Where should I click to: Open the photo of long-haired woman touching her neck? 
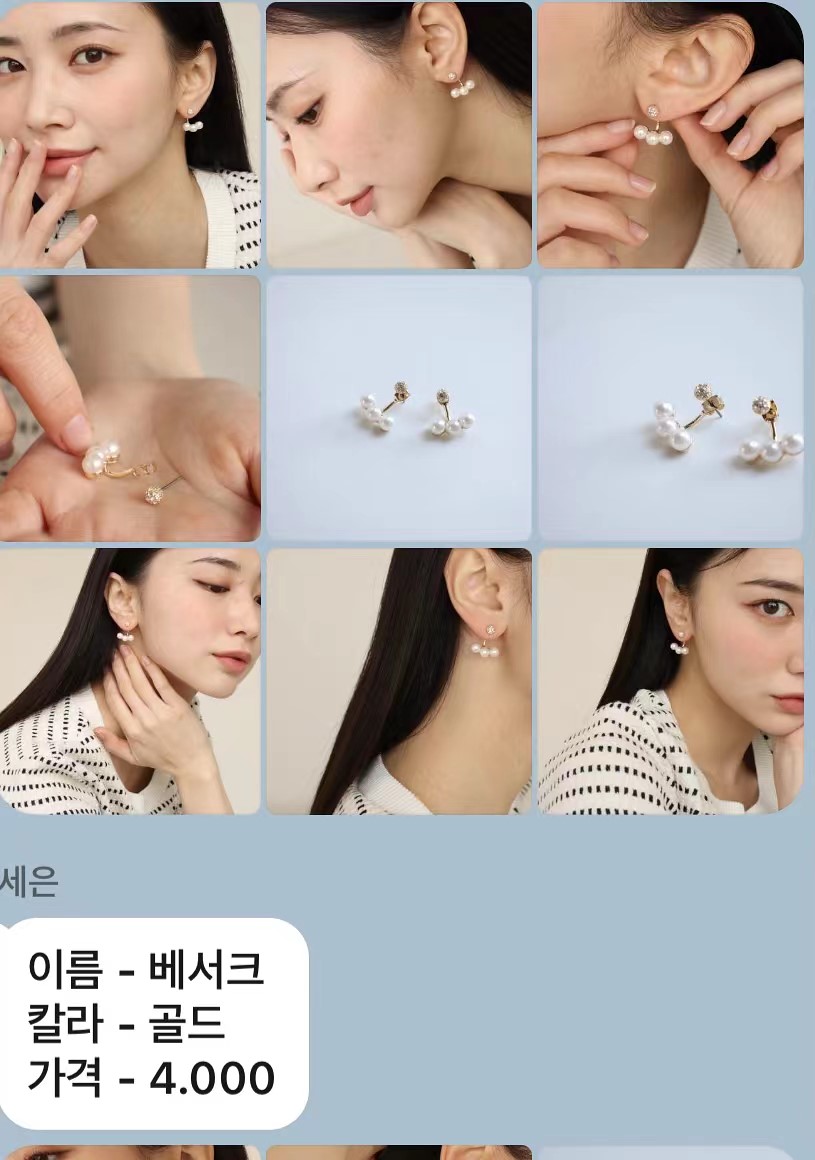pyautogui.click(x=129, y=681)
